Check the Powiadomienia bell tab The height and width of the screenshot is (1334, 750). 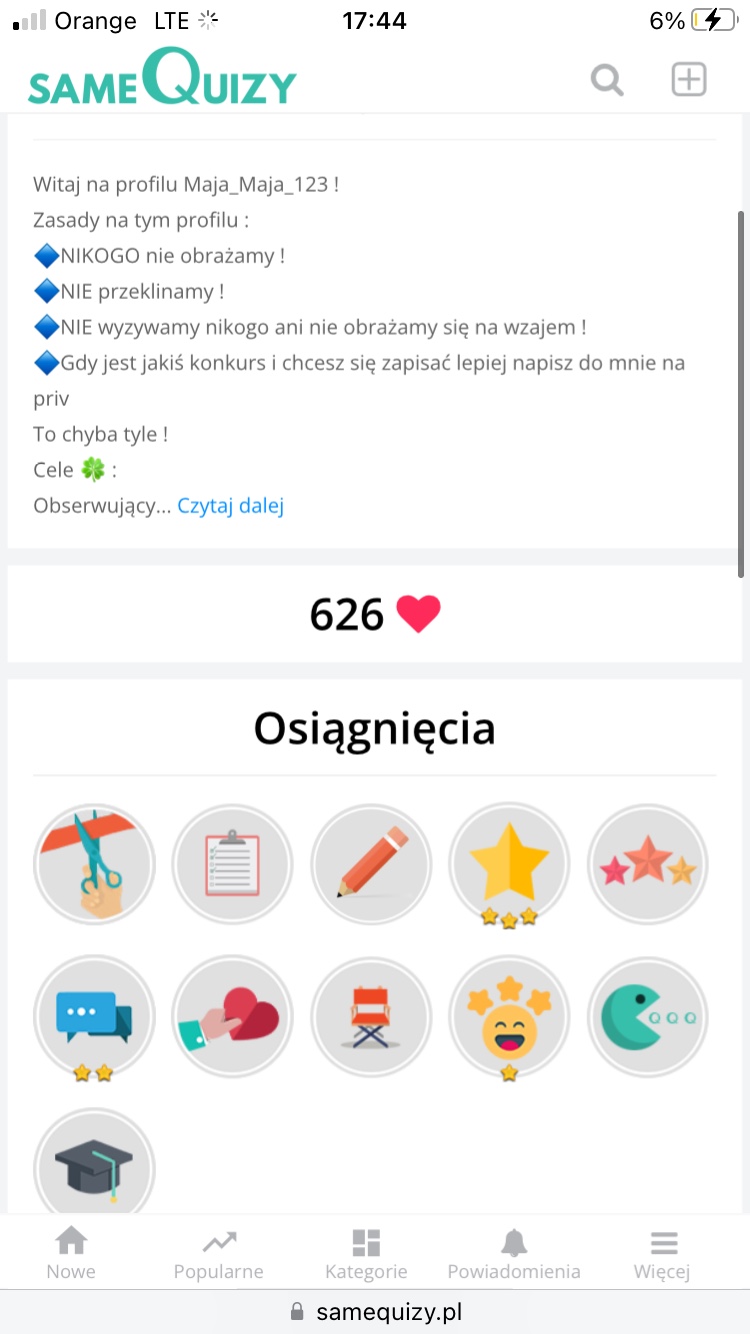[x=514, y=1254]
